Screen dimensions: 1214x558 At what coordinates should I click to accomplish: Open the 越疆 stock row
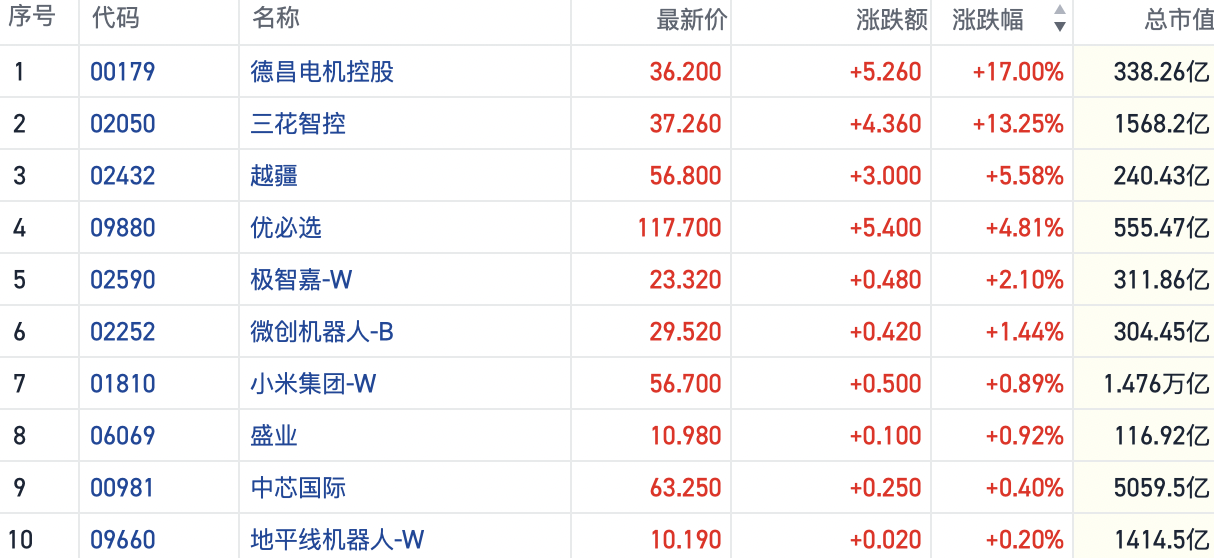coord(607,175)
